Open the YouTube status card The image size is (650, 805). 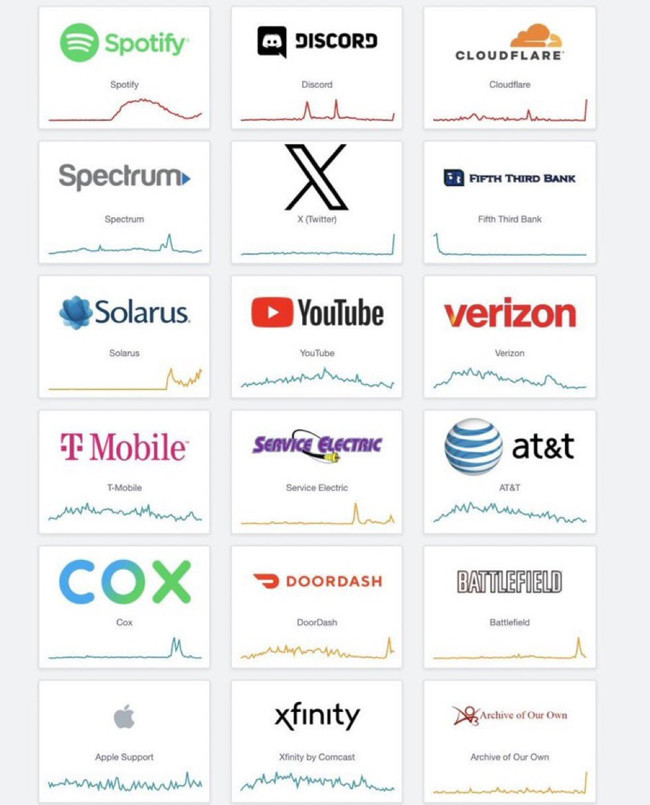(x=317, y=336)
